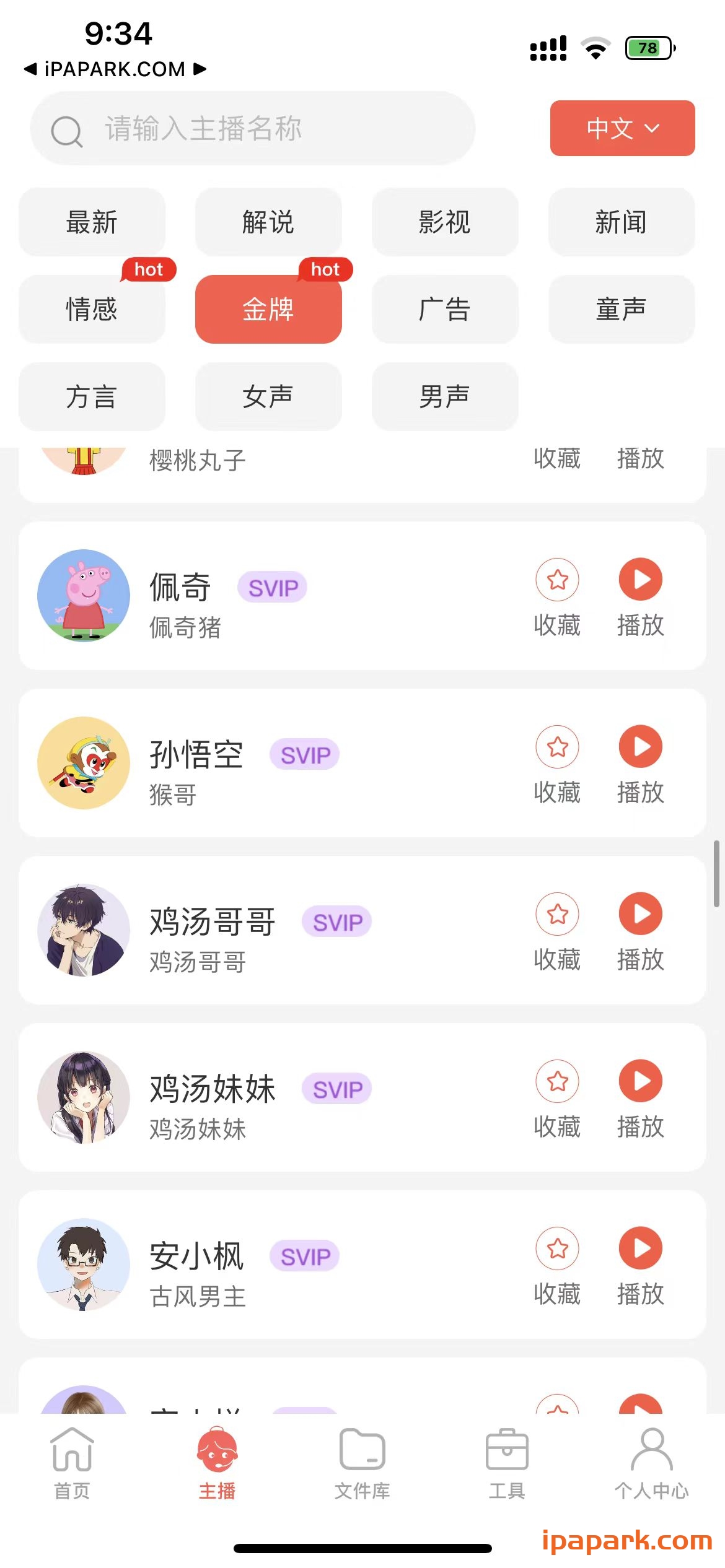725x1568 pixels.
Task: Tap the back arrow before iPAPARK.COM
Action: pos(29,69)
